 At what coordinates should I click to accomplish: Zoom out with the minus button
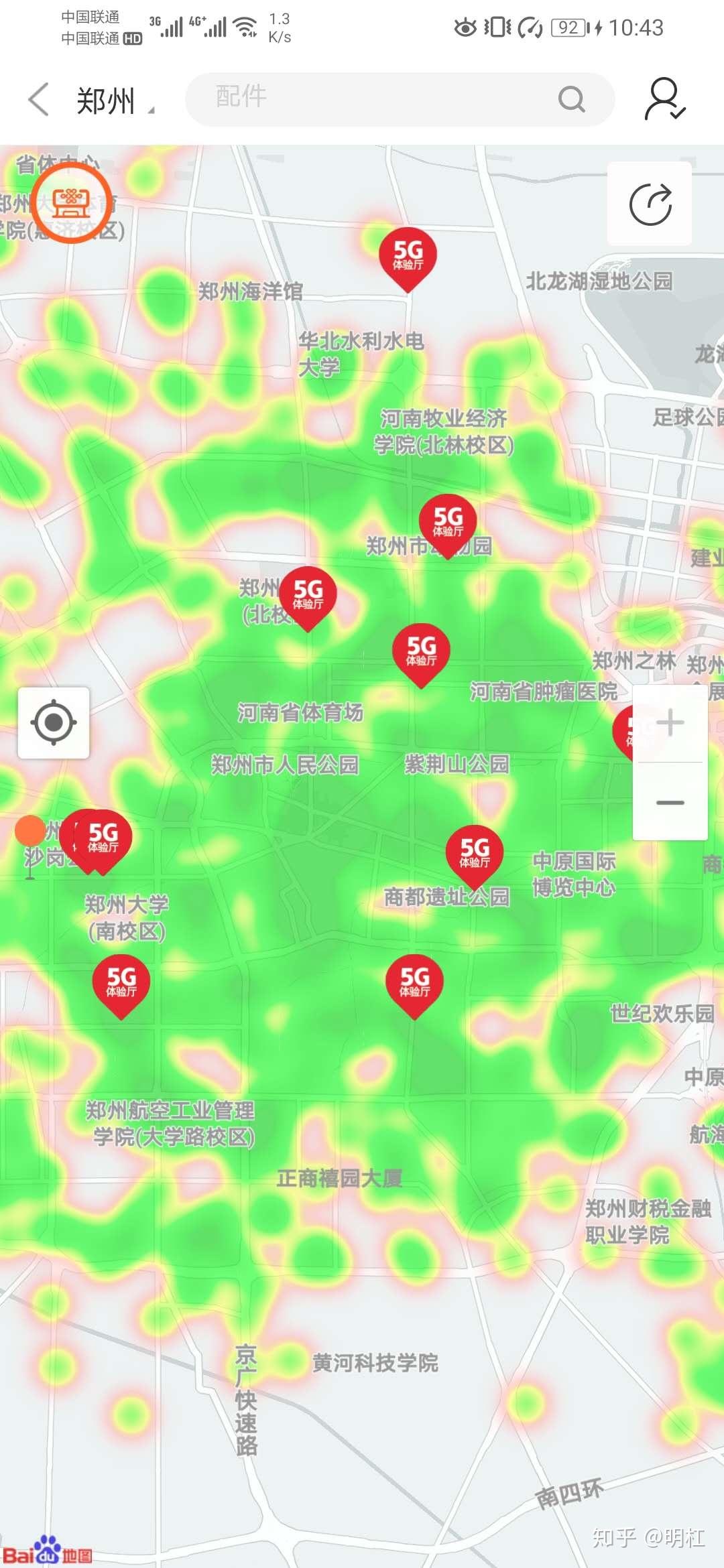[x=670, y=802]
